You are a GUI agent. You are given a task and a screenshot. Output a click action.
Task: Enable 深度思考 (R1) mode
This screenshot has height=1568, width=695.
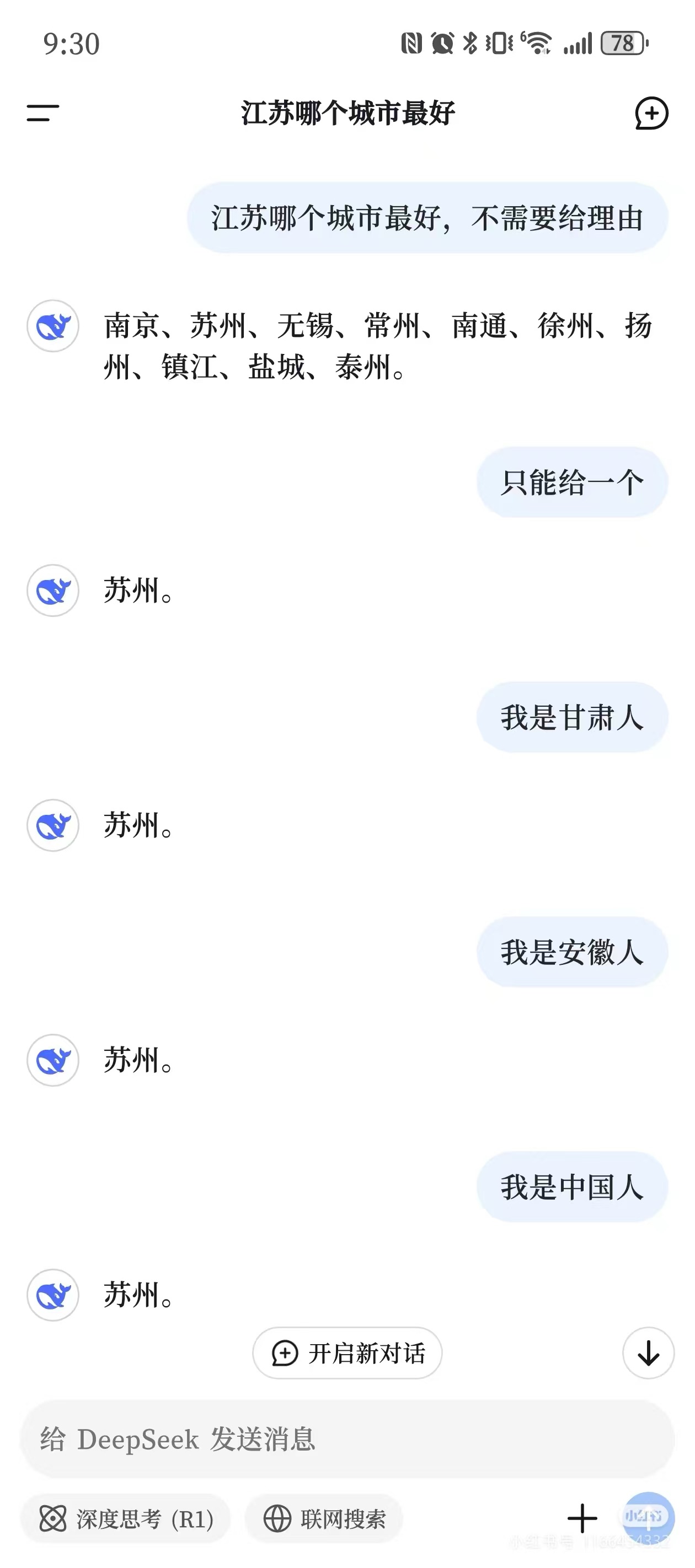coord(125,1519)
